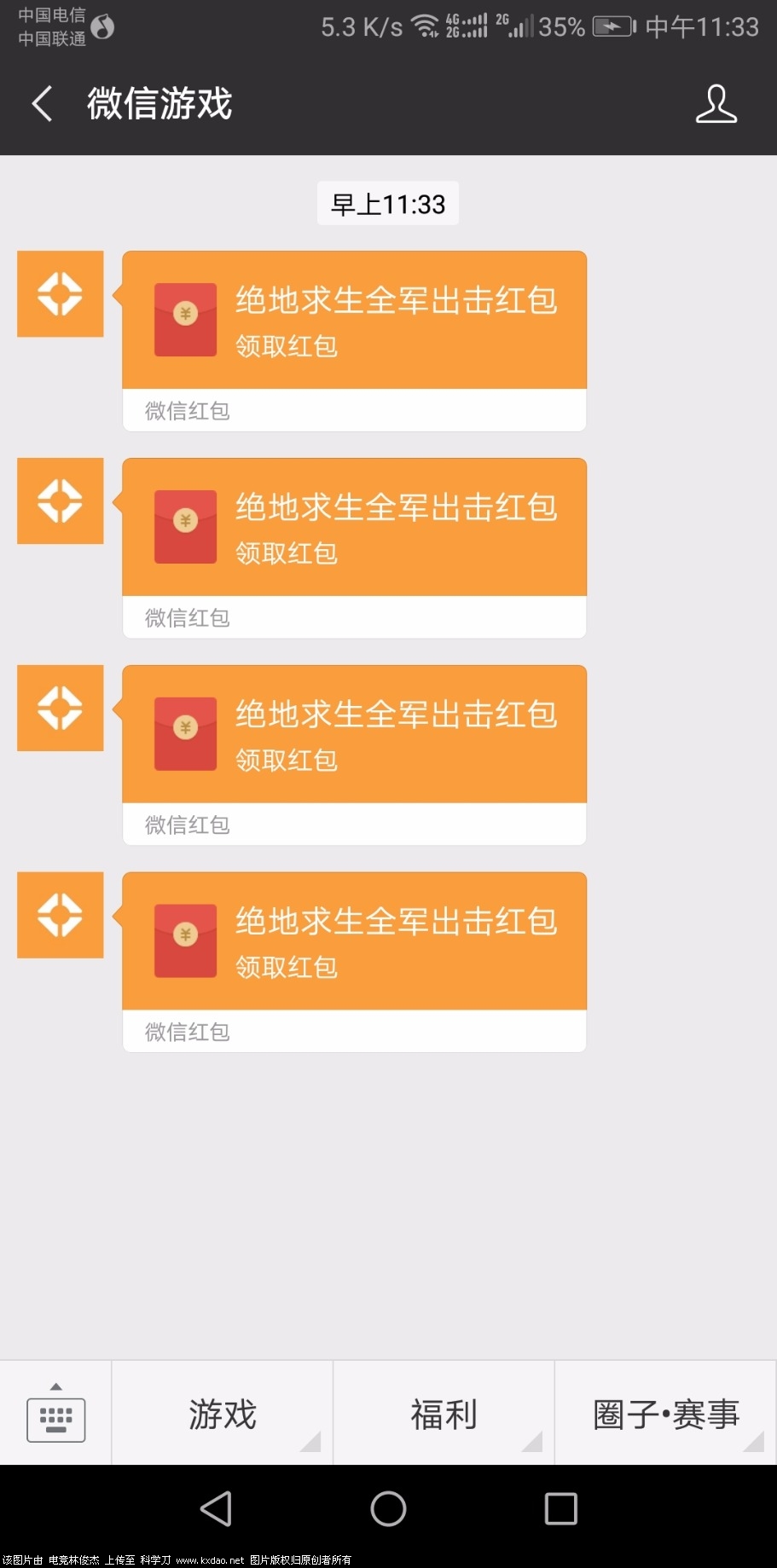Expand the 游戏 menu options

(310, 1441)
